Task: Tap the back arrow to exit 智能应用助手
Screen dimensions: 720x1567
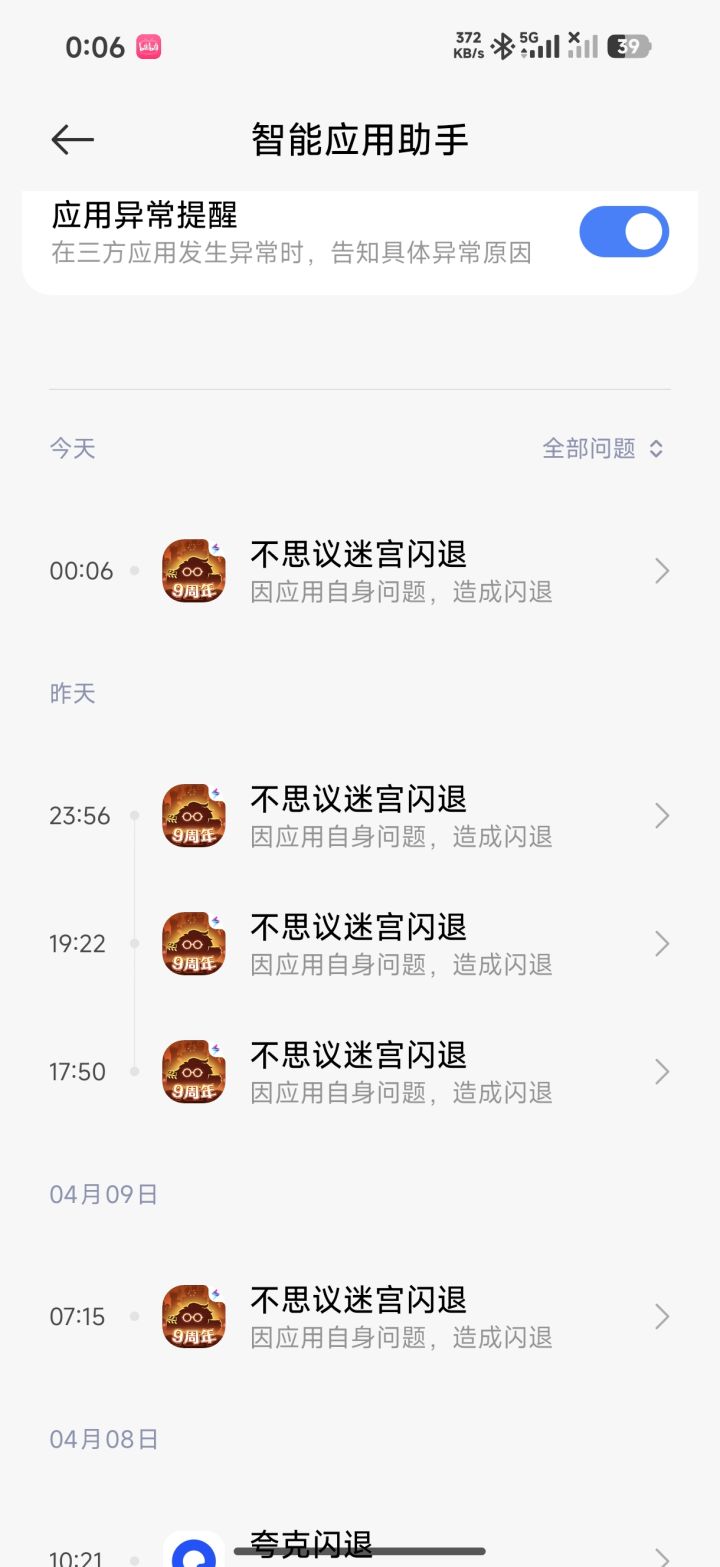Action: 71,139
